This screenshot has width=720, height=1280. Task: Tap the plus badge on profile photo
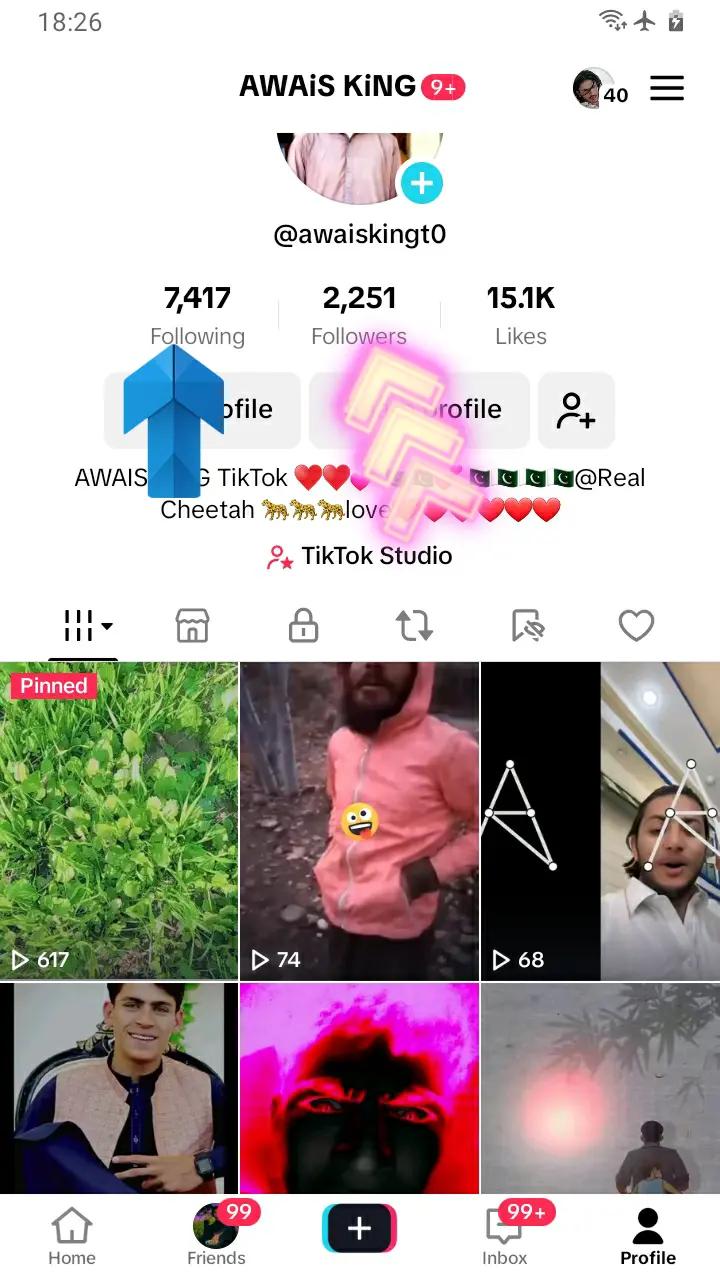coord(421,183)
